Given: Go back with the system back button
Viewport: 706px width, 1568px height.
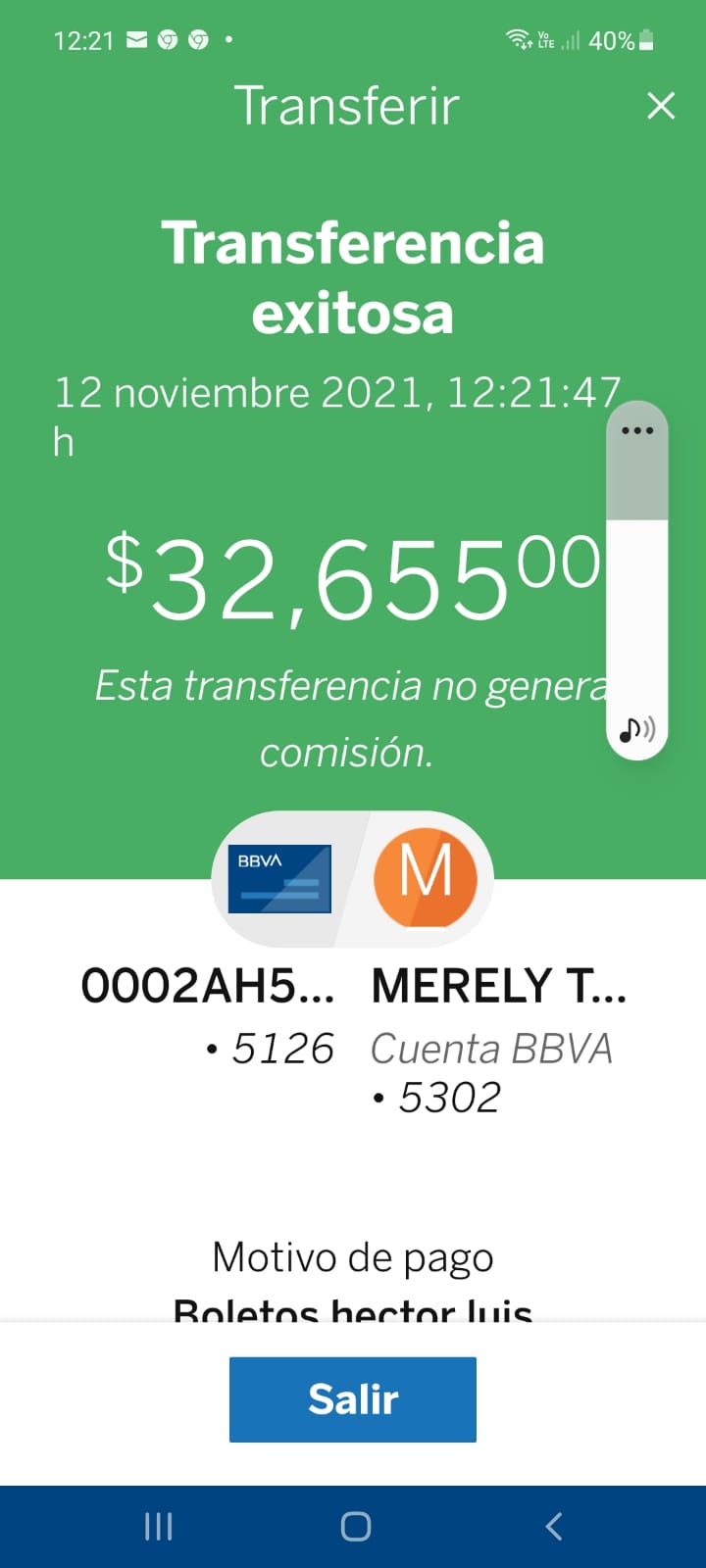Looking at the screenshot, I should point(554,1526).
